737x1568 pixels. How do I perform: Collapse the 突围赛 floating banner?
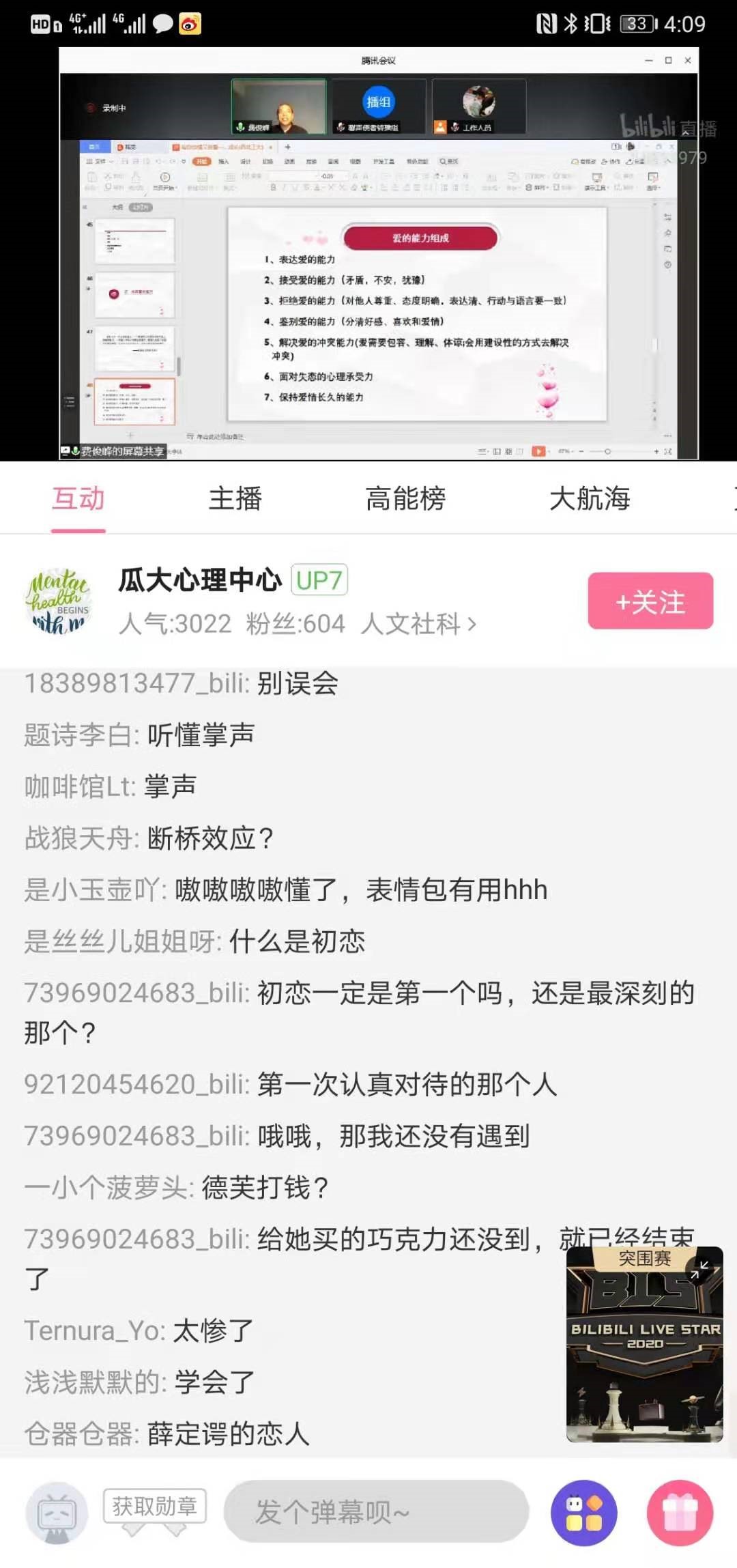[700, 1270]
